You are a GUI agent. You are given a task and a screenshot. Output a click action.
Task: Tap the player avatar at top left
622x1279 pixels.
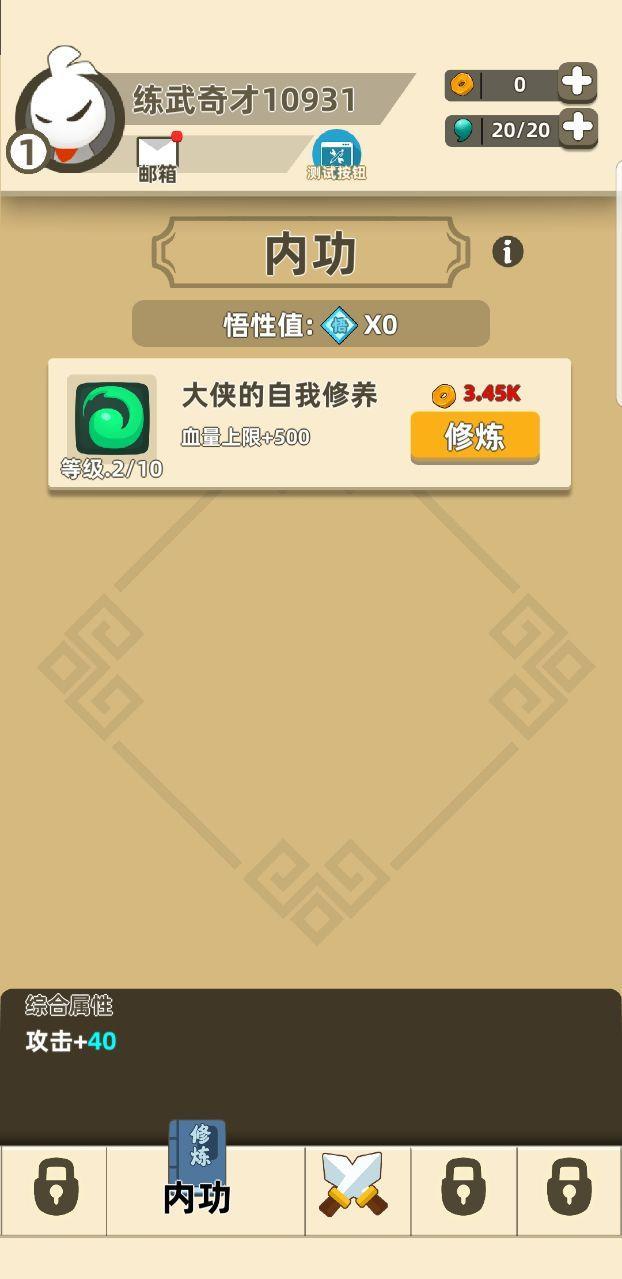(70, 112)
